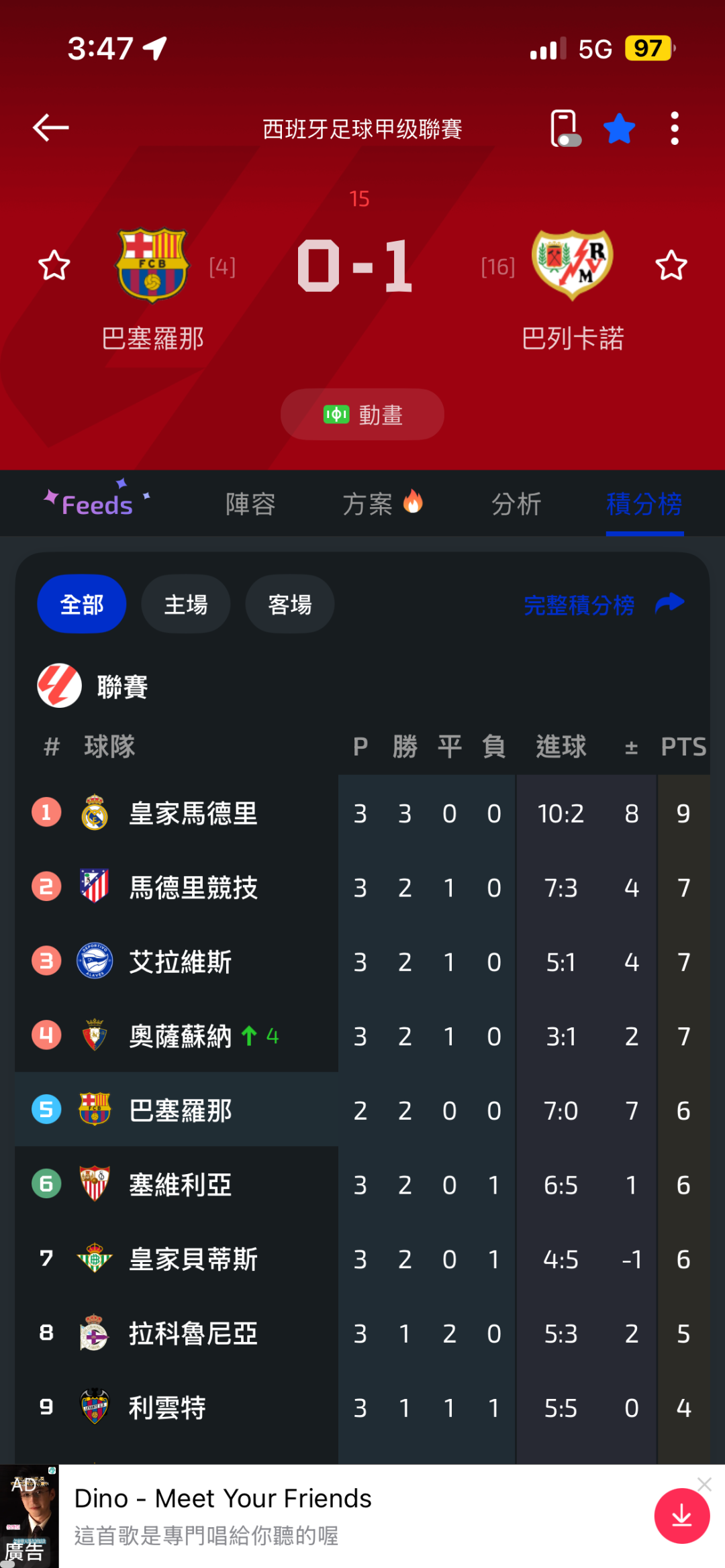Favorite the team 巴列卡諾 with its star
The image size is (725, 1568).
pyautogui.click(x=671, y=266)
